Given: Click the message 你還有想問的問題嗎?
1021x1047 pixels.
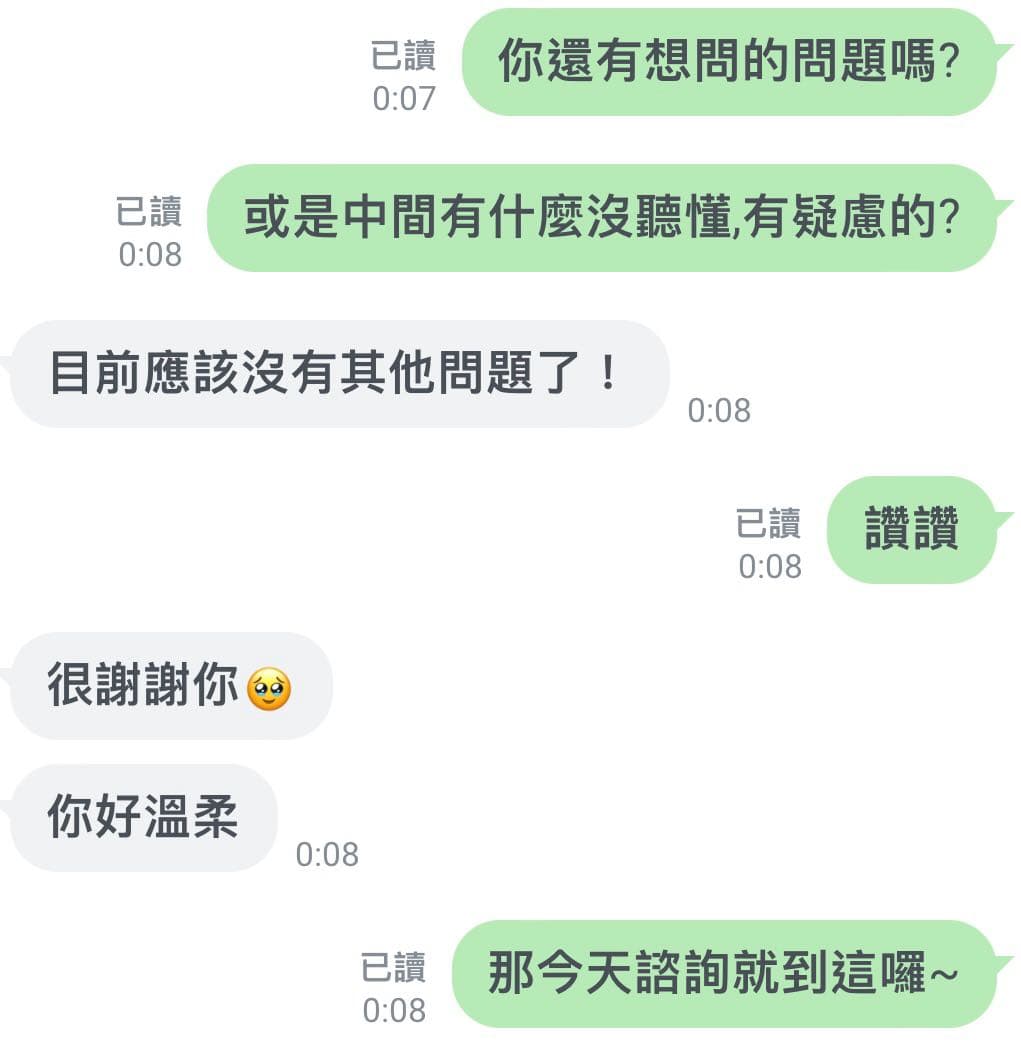Looking at the screenshot, I should point(732,62).
